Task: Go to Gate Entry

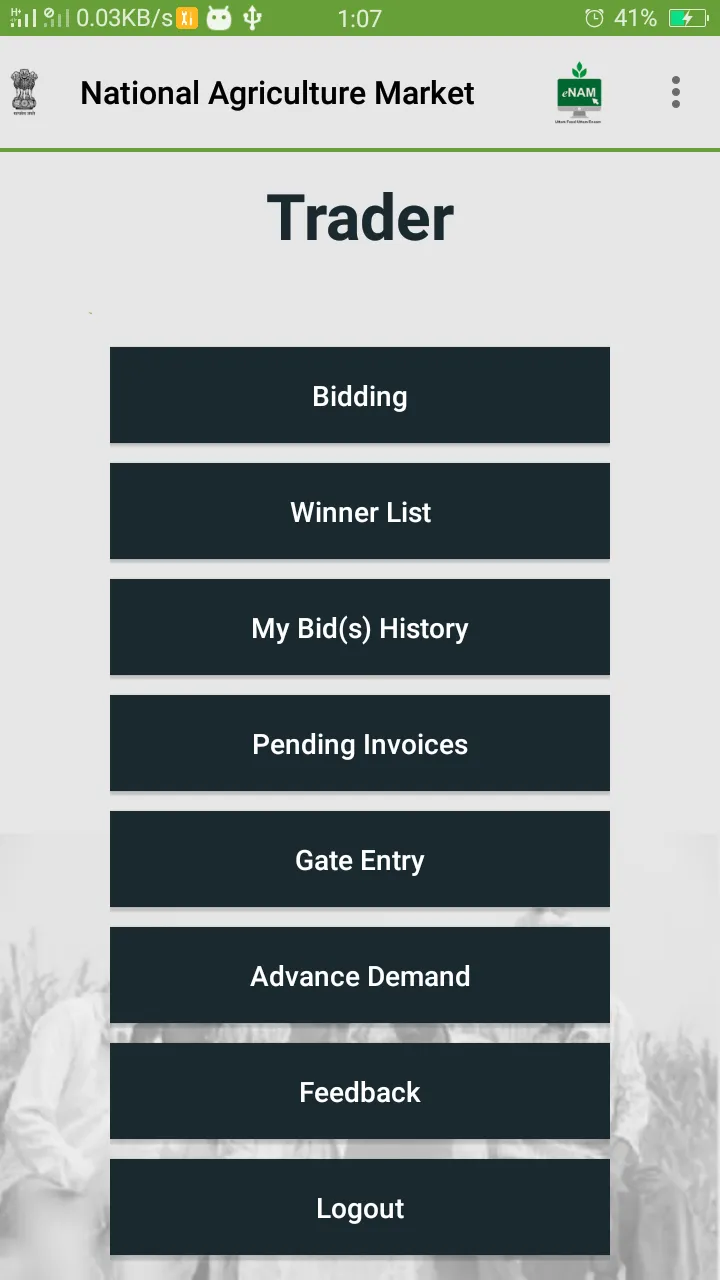Action: pyautogui.click(x=360, y=859)
